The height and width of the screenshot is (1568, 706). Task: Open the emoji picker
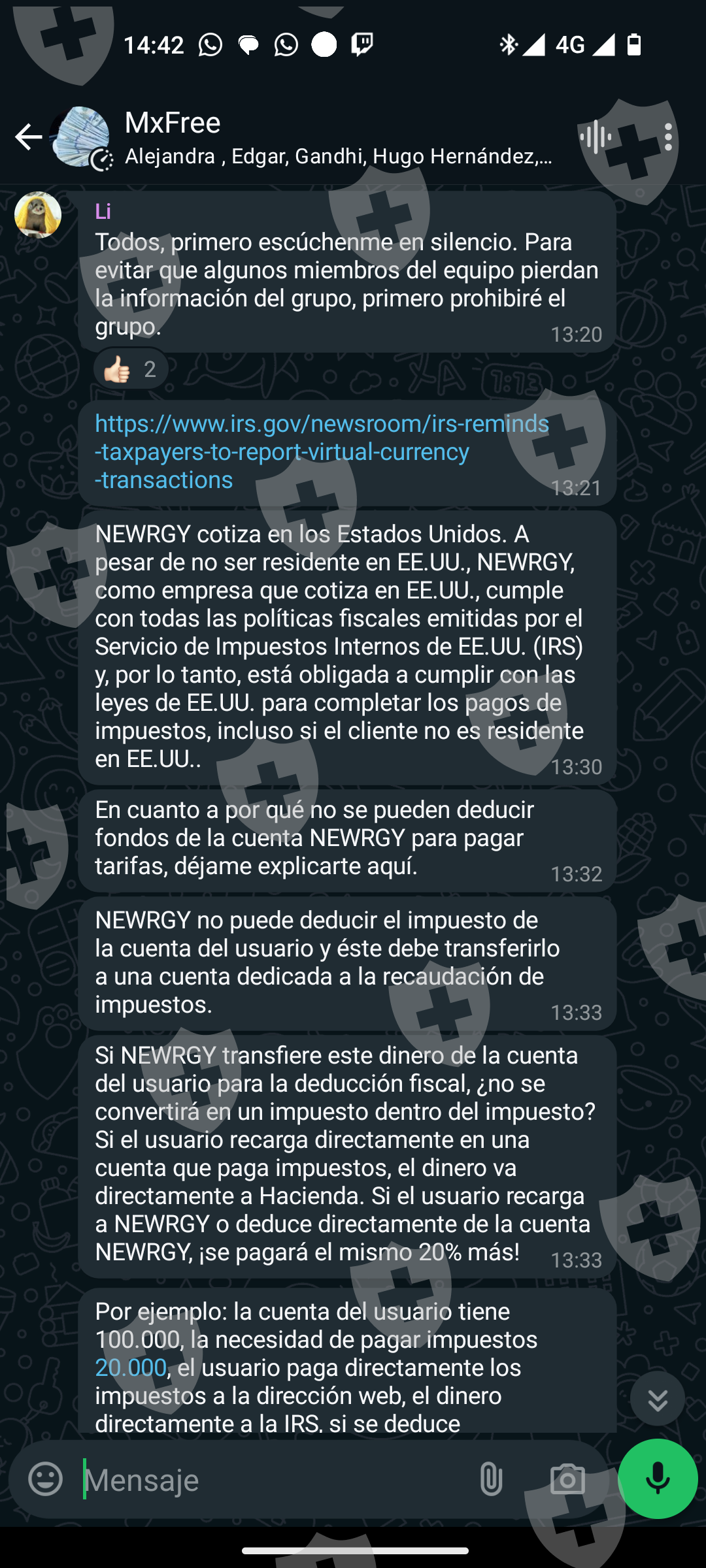(x=46, y=1479)
